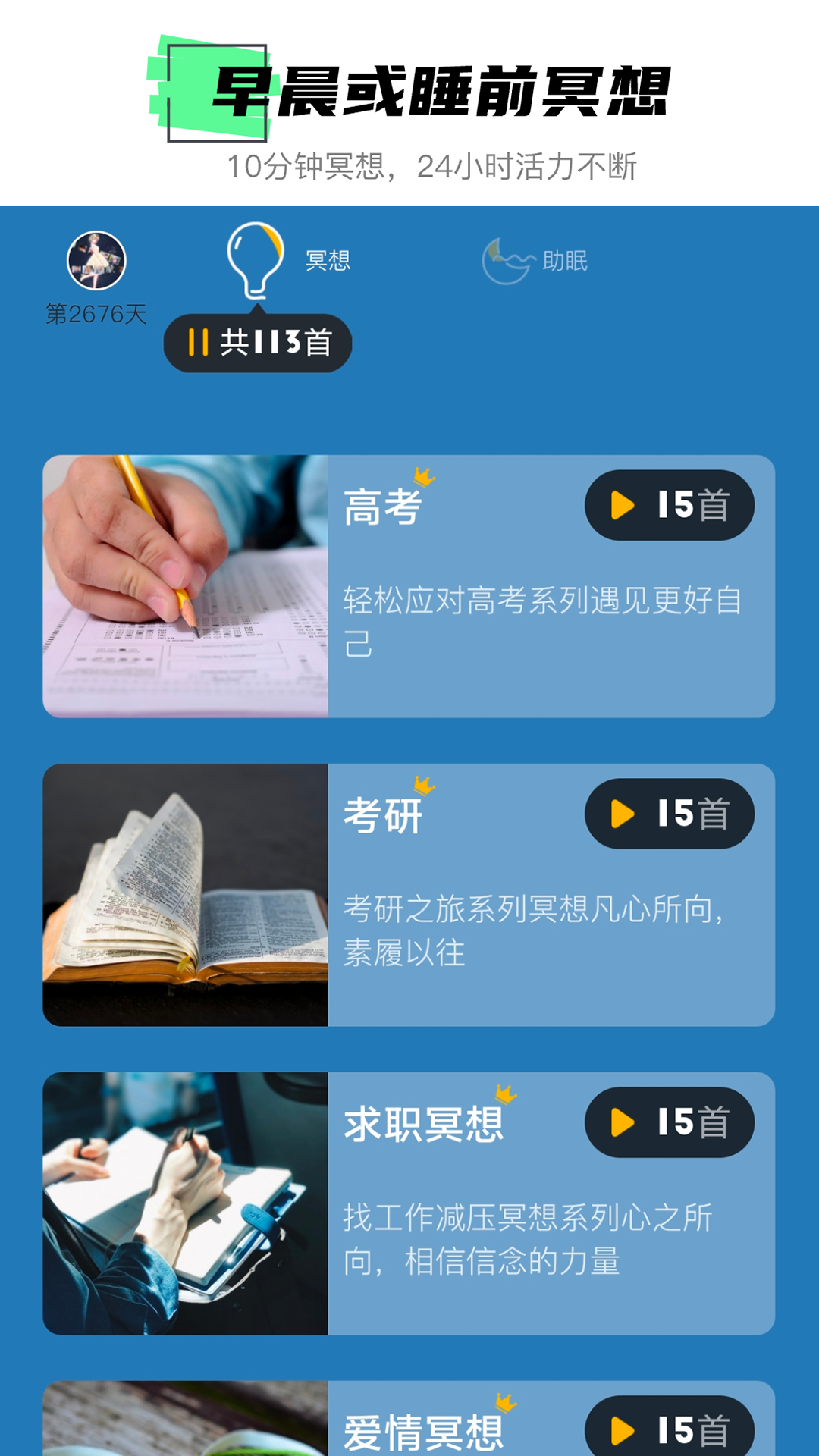
Task: Click the pause icon in the 共113首 badge
Action: pos(199,343)
